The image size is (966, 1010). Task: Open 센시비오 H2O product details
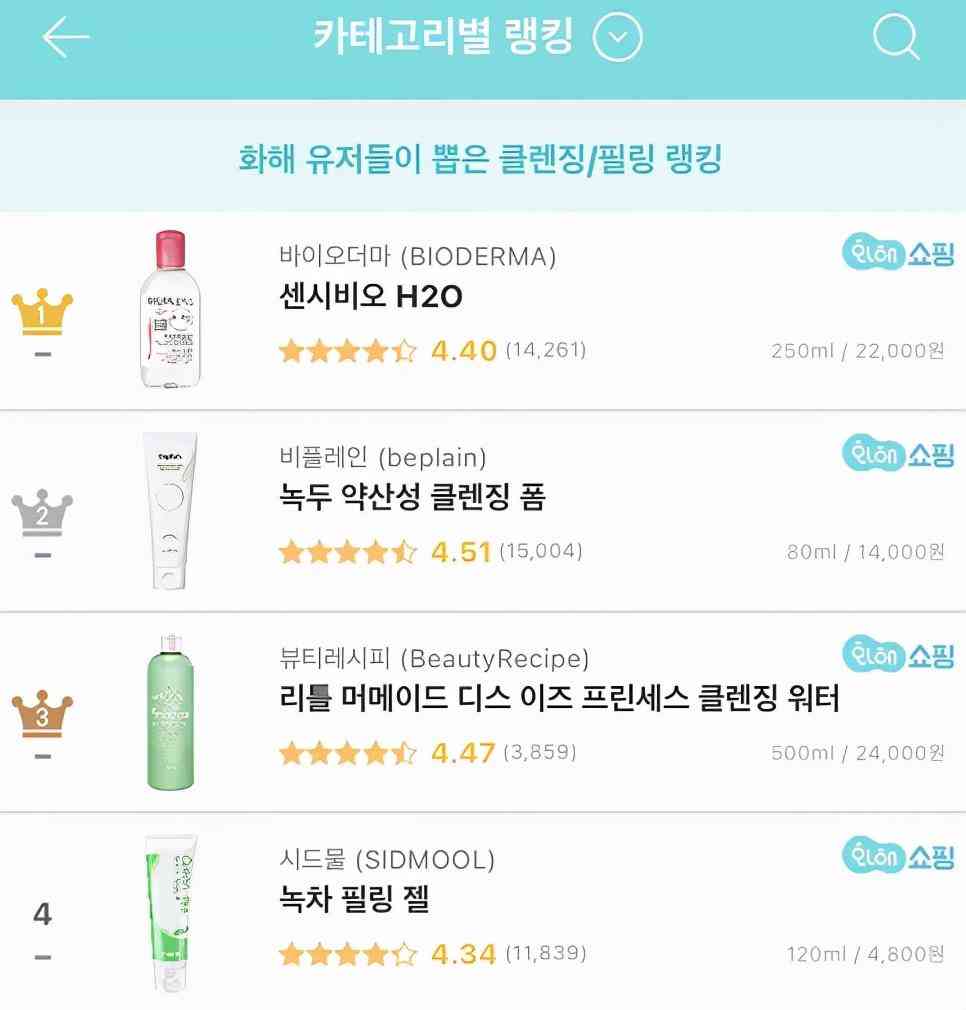(371, 297)
